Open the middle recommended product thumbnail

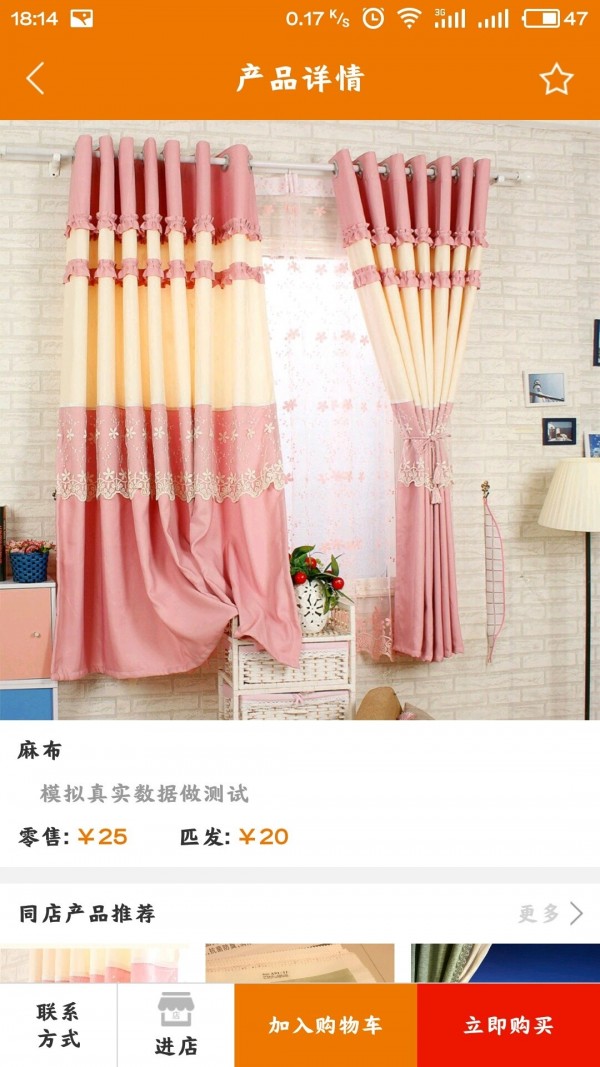(x=300, y=963)
